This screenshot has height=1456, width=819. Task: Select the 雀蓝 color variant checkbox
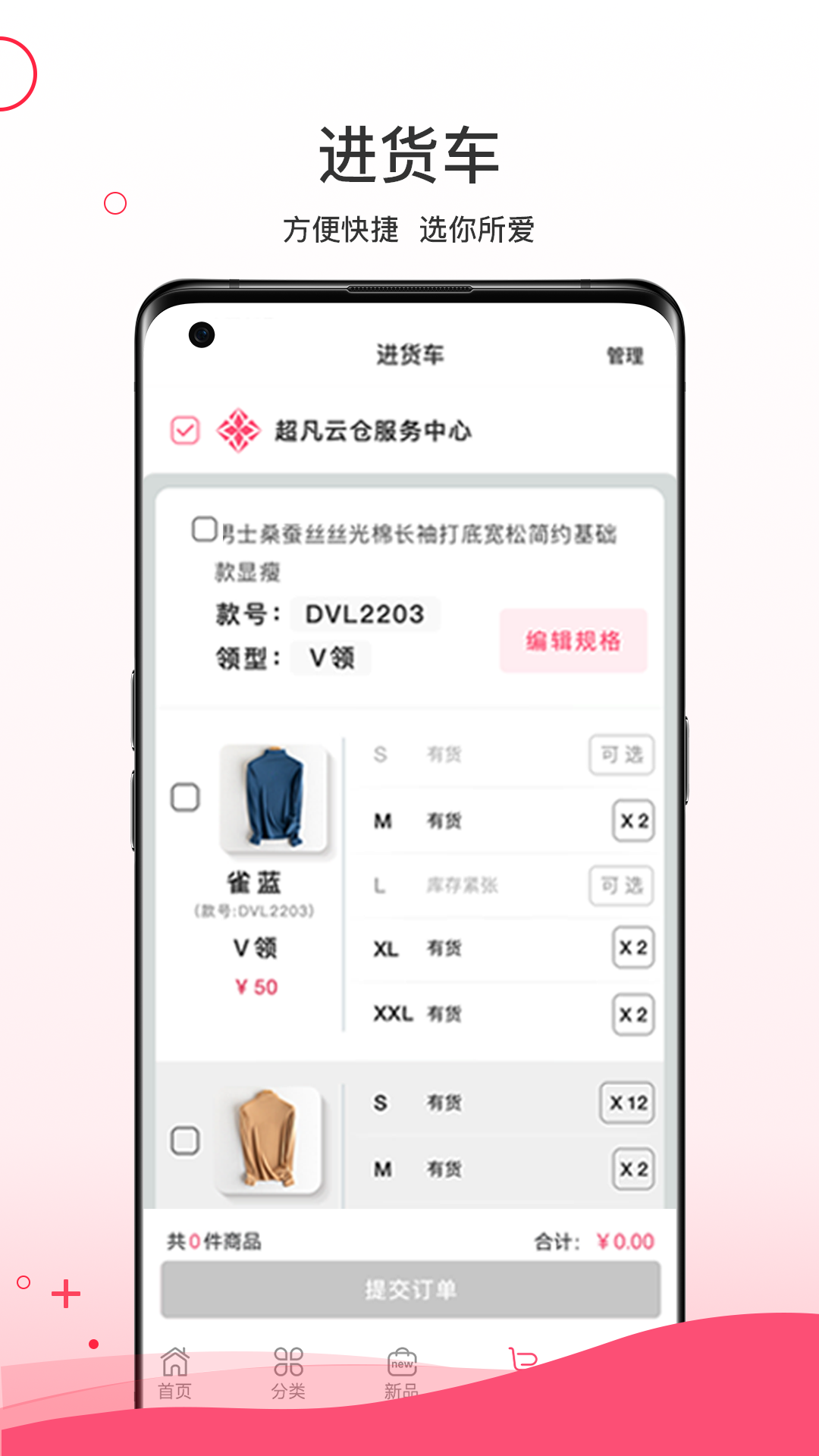pyautogui.click(x=184, y=797)
